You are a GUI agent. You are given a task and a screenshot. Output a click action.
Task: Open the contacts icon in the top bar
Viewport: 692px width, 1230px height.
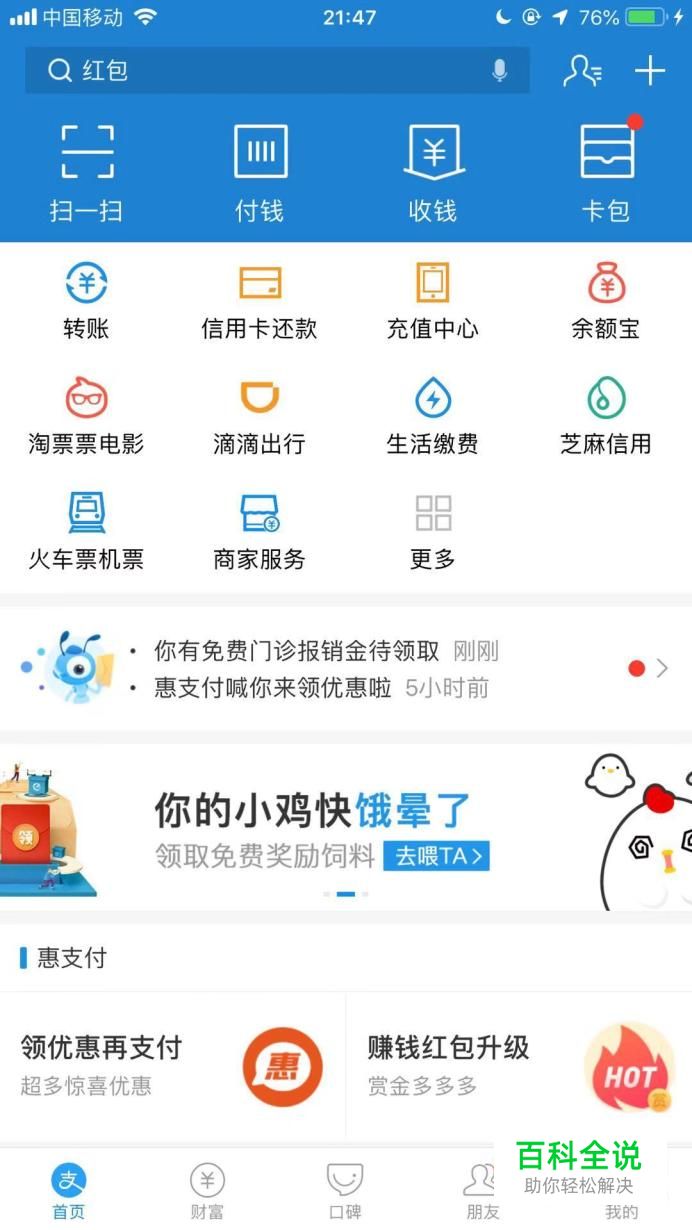(582, 71)
